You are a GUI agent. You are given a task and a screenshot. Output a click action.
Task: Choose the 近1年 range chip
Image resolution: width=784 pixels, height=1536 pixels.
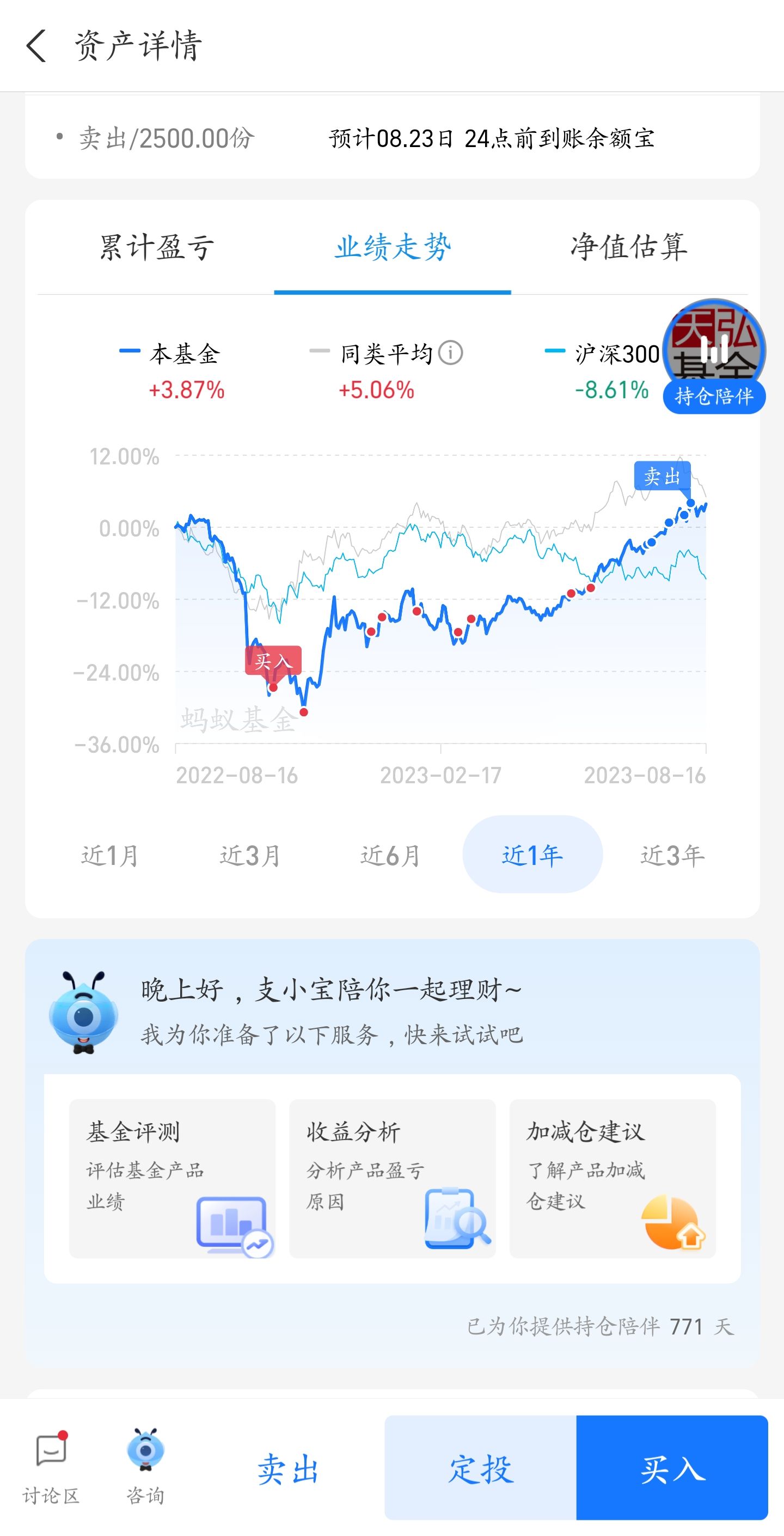click(x=532, y=854)
